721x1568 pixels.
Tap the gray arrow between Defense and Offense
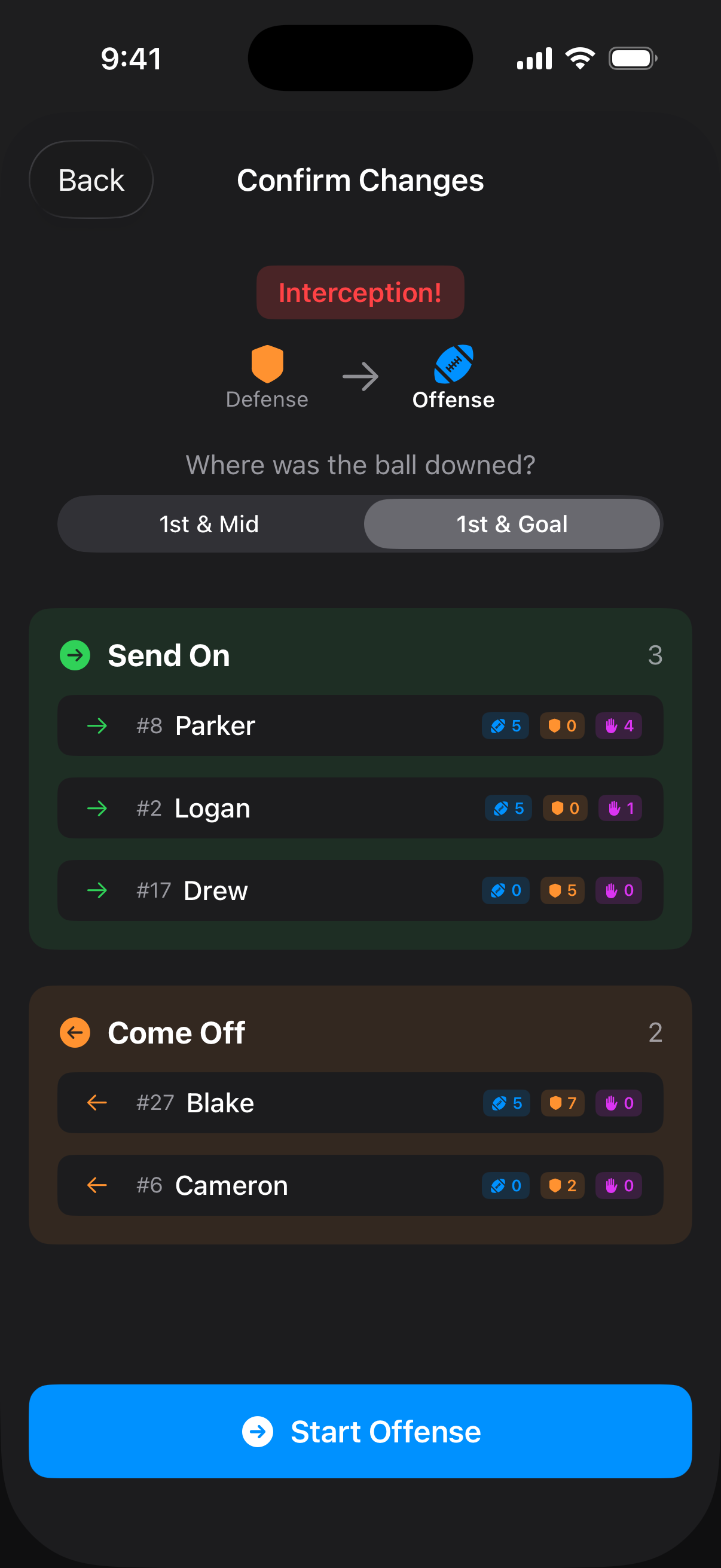[360, 376]
